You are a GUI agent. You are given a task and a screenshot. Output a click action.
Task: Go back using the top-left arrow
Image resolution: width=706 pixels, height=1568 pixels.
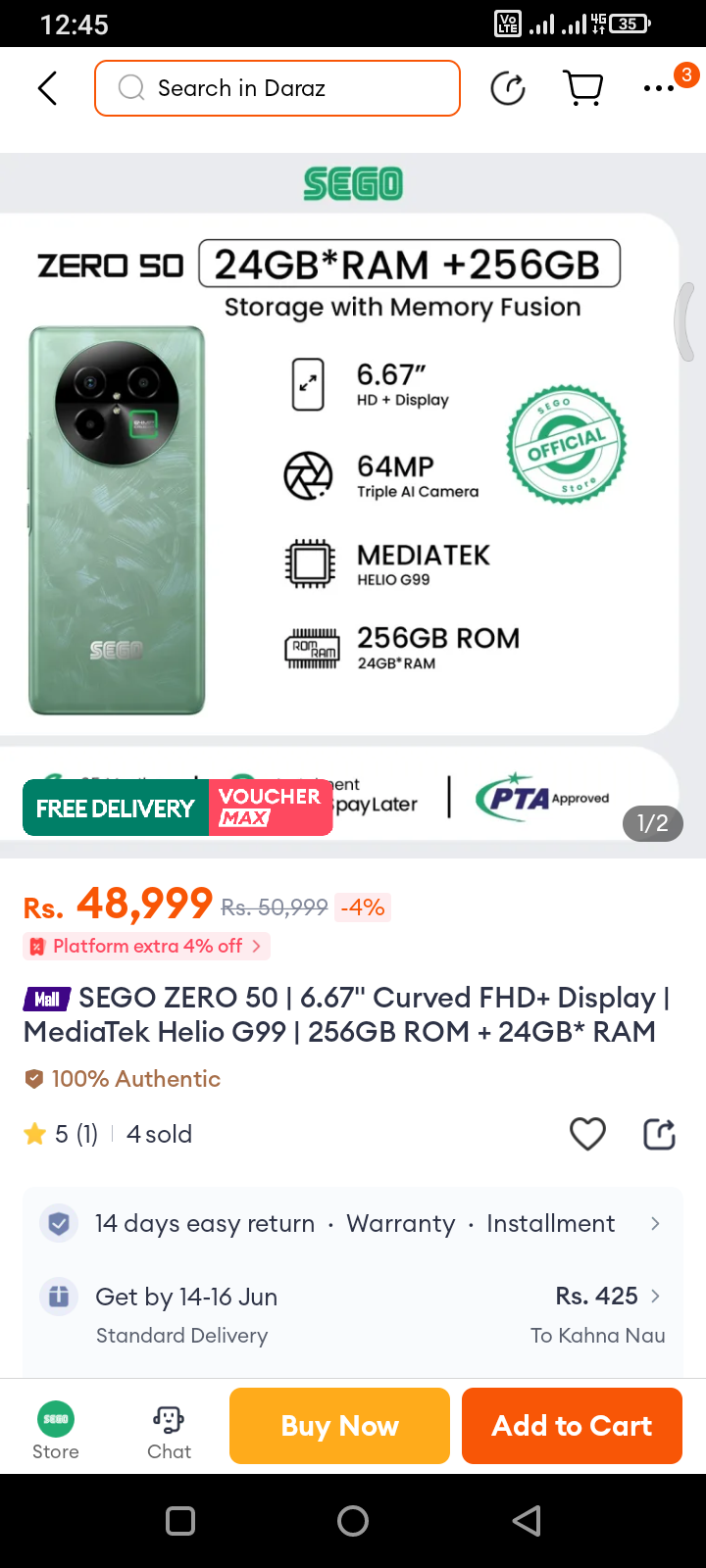pos(47,88)
